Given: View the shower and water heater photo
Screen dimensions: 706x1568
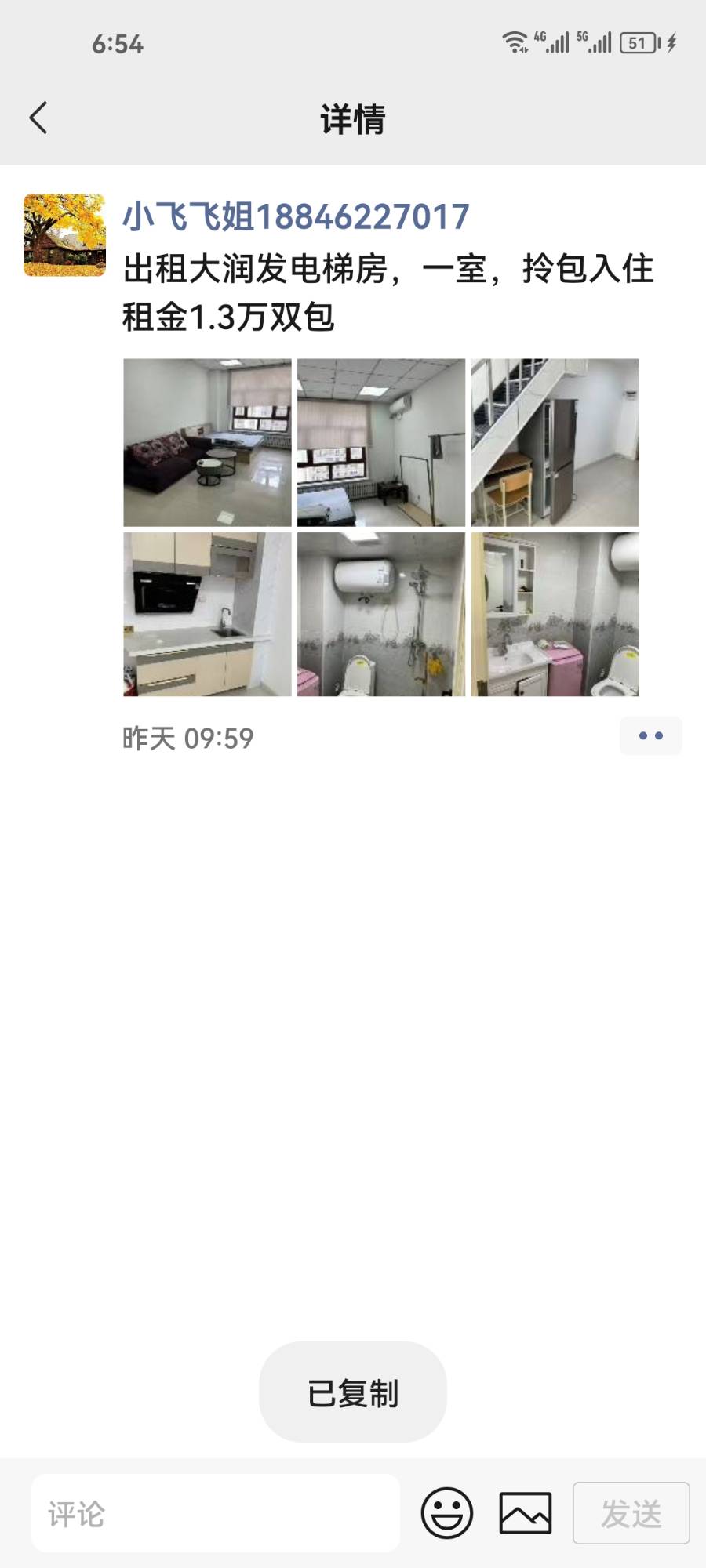Looking at the screenshot, I should [381, 615].
